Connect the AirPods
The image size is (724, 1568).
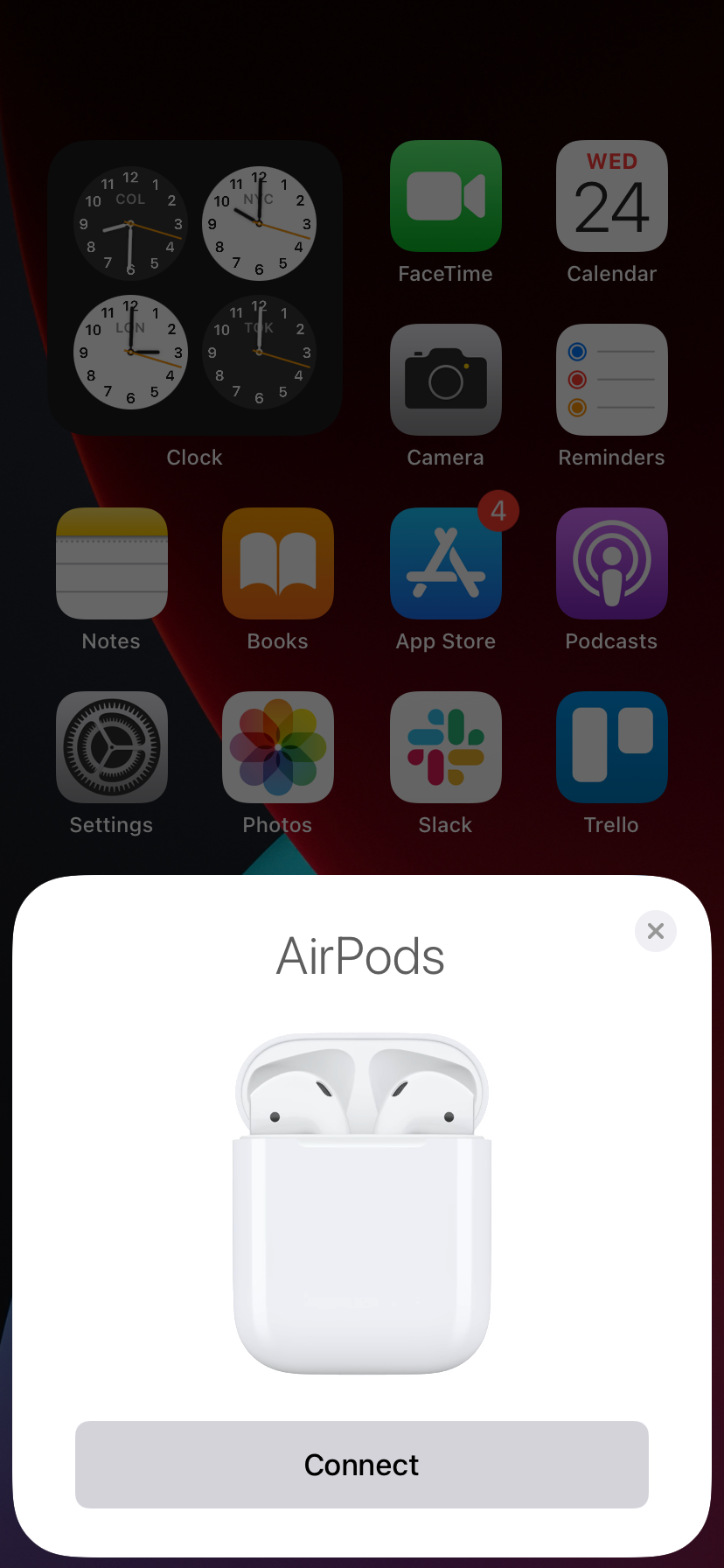click(x=361, y=1465)
